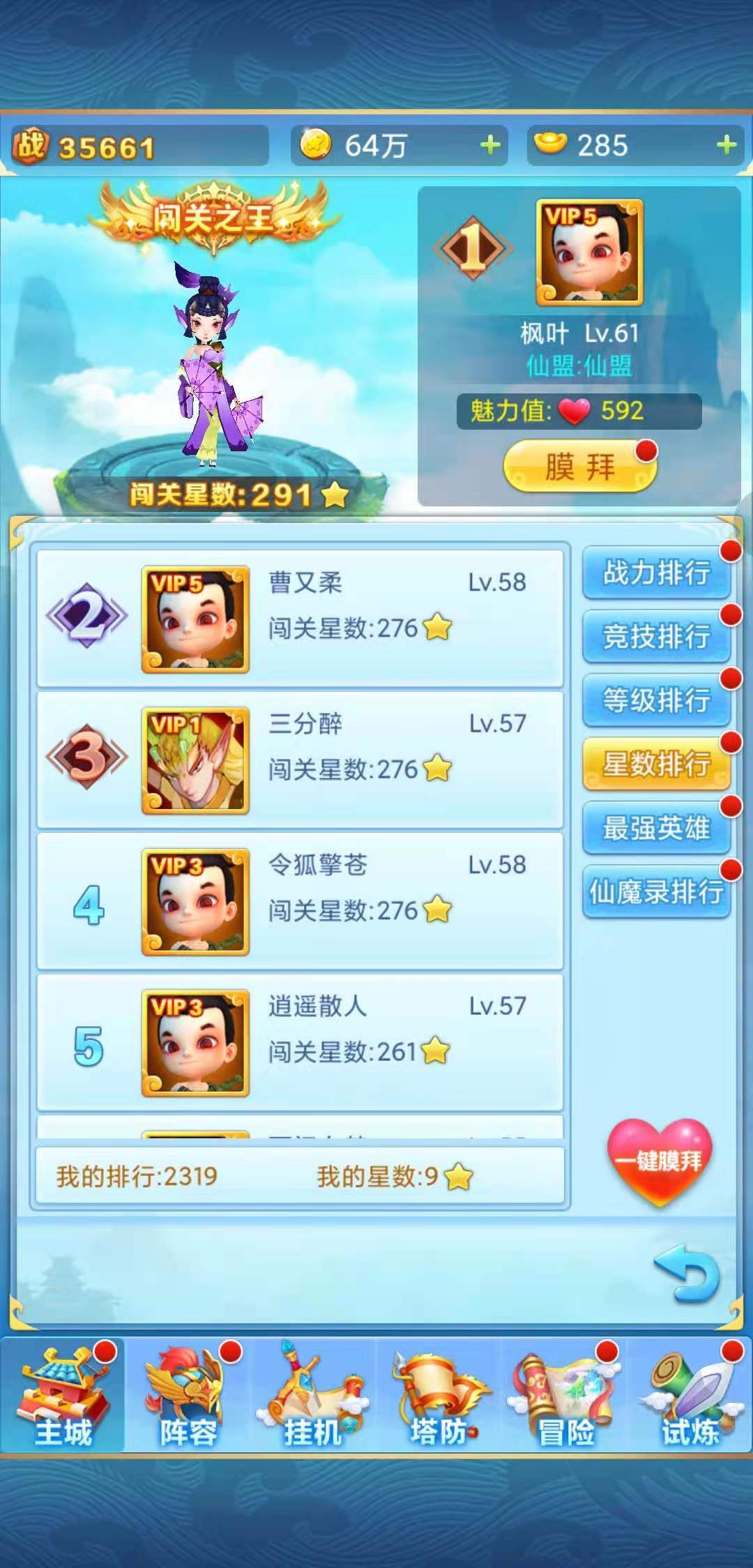Open the 等级排行 ranking list
This screenshot has width=753, height=1568.
pyautogui.click(x=656, y=701)
